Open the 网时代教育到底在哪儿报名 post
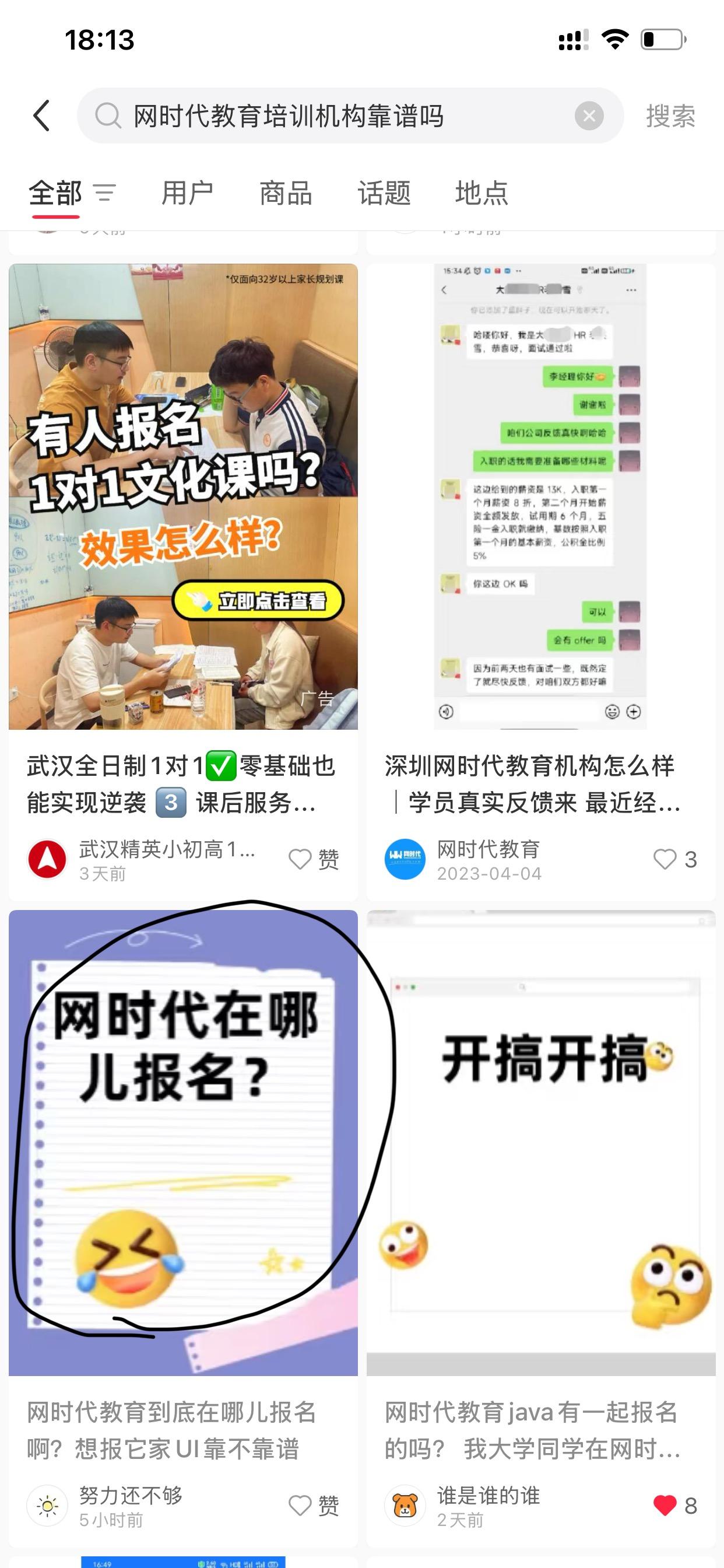Image resolution: width=724 pixels, height=1568 pixels. (183, 1143)
